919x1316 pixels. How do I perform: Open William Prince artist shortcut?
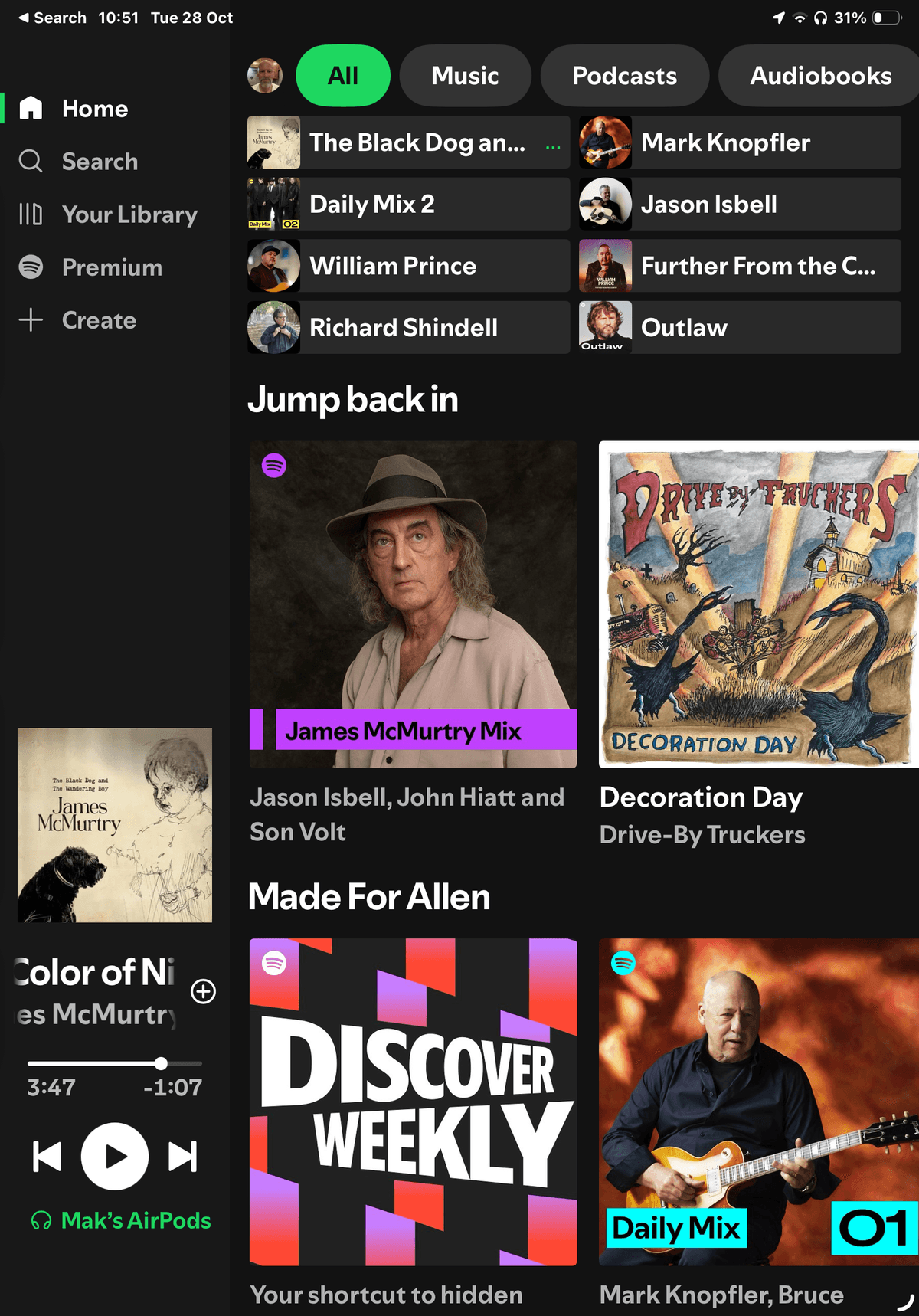click(x=407, y=266)
